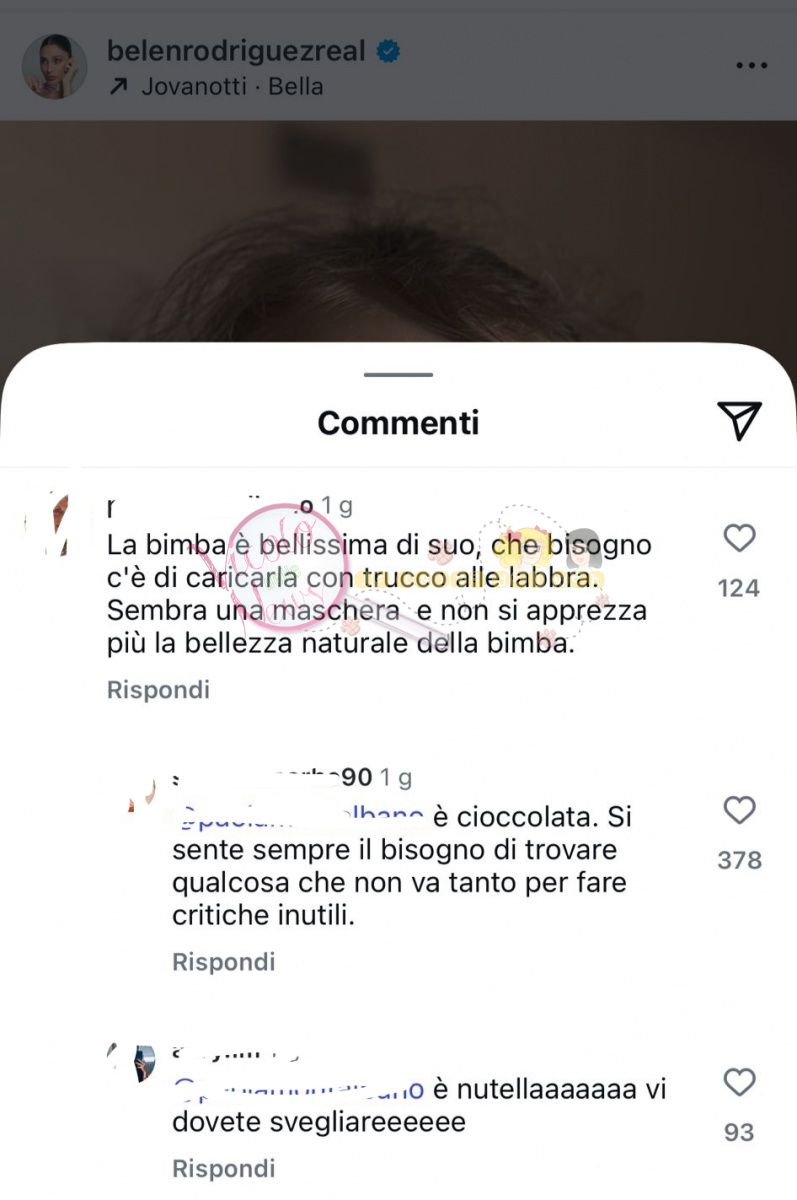
Task: Share the post via the paper plane icon
Action: pyautogui.click(x=739, y=421)
